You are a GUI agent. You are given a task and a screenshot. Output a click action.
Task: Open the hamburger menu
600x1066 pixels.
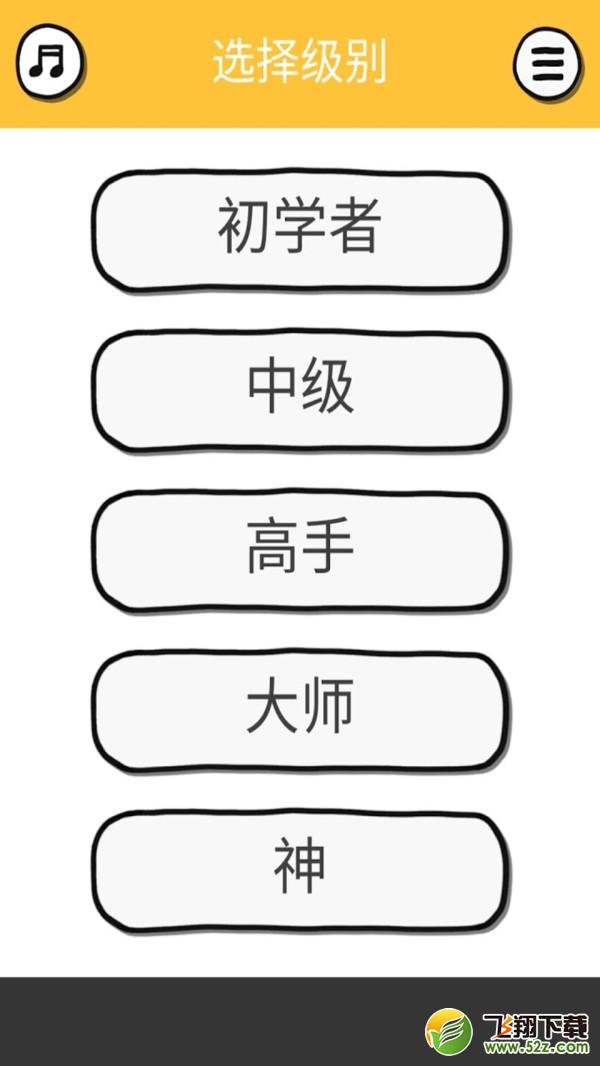pos(548,64)
